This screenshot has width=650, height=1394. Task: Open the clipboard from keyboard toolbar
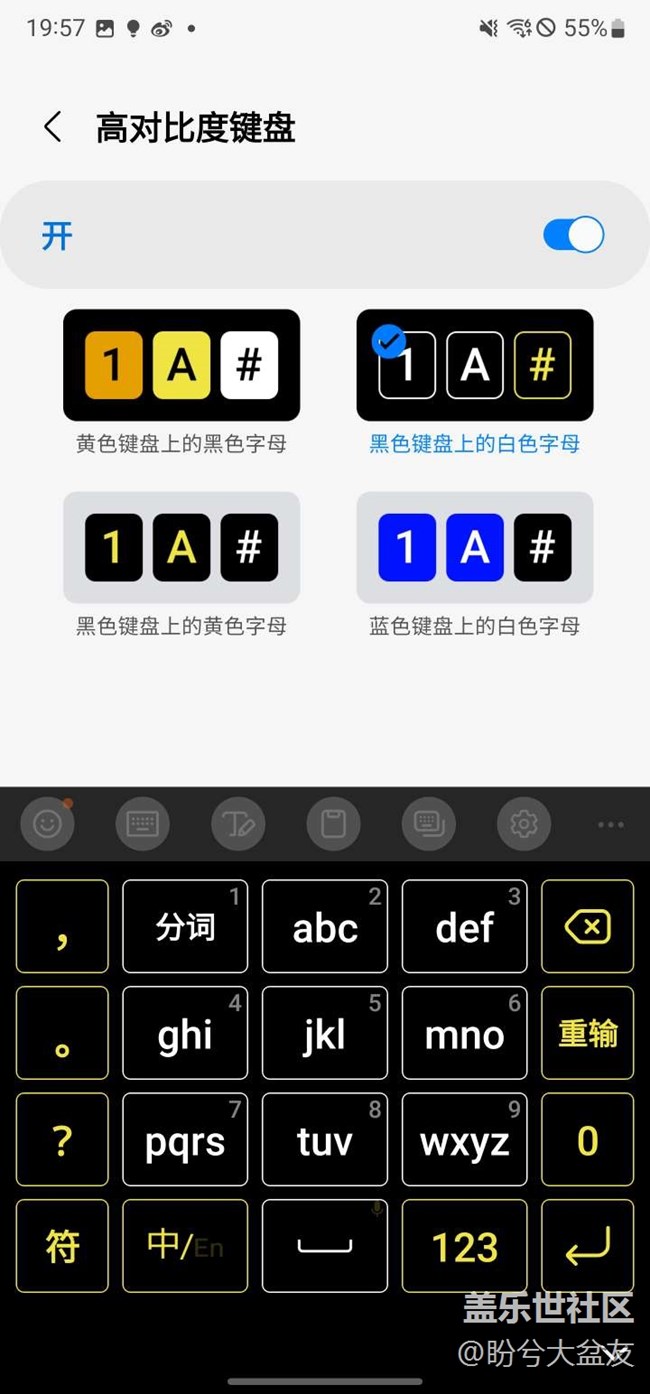point(333,824)
